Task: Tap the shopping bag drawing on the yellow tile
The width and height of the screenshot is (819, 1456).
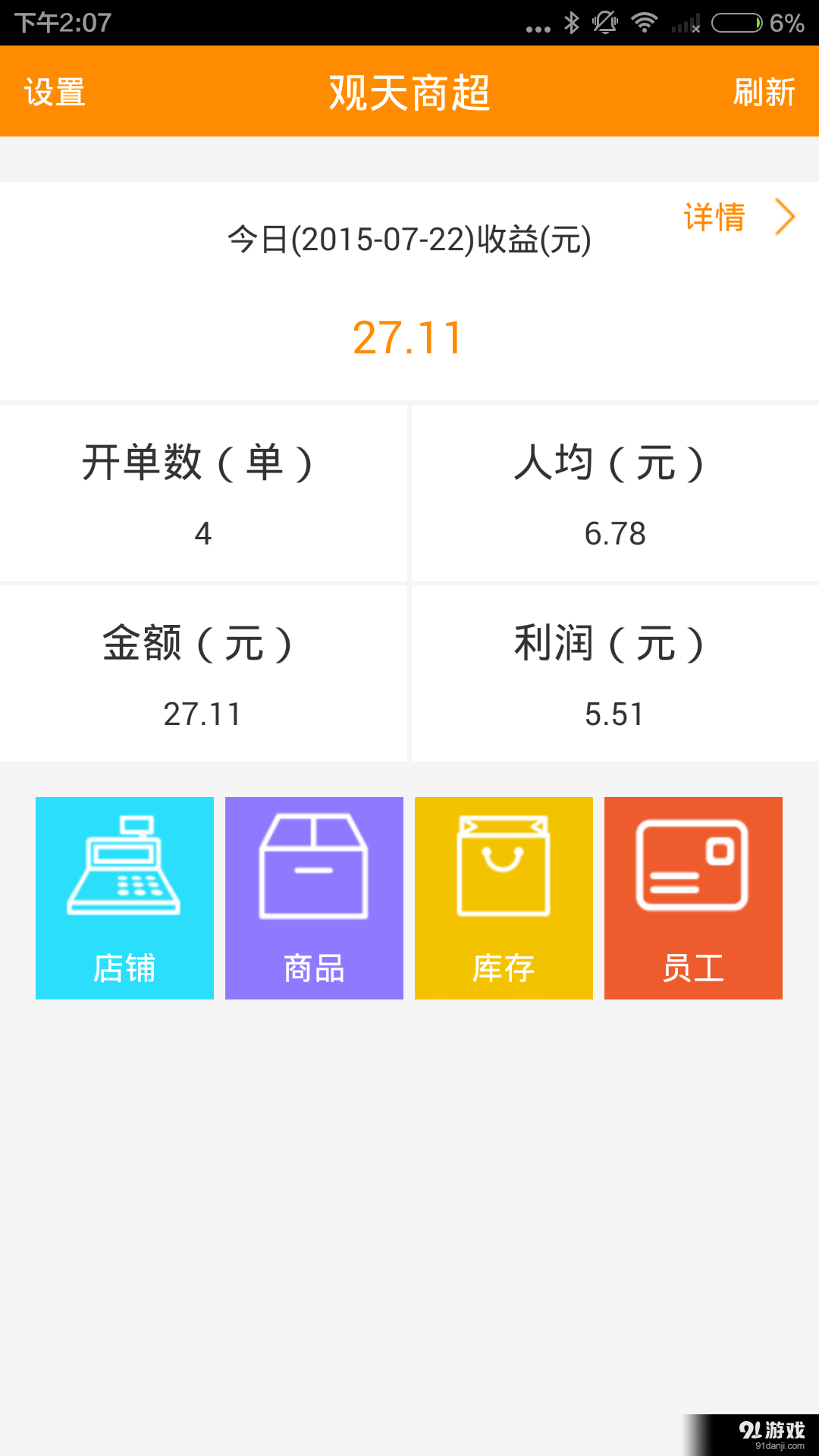Action: (504, 864)
